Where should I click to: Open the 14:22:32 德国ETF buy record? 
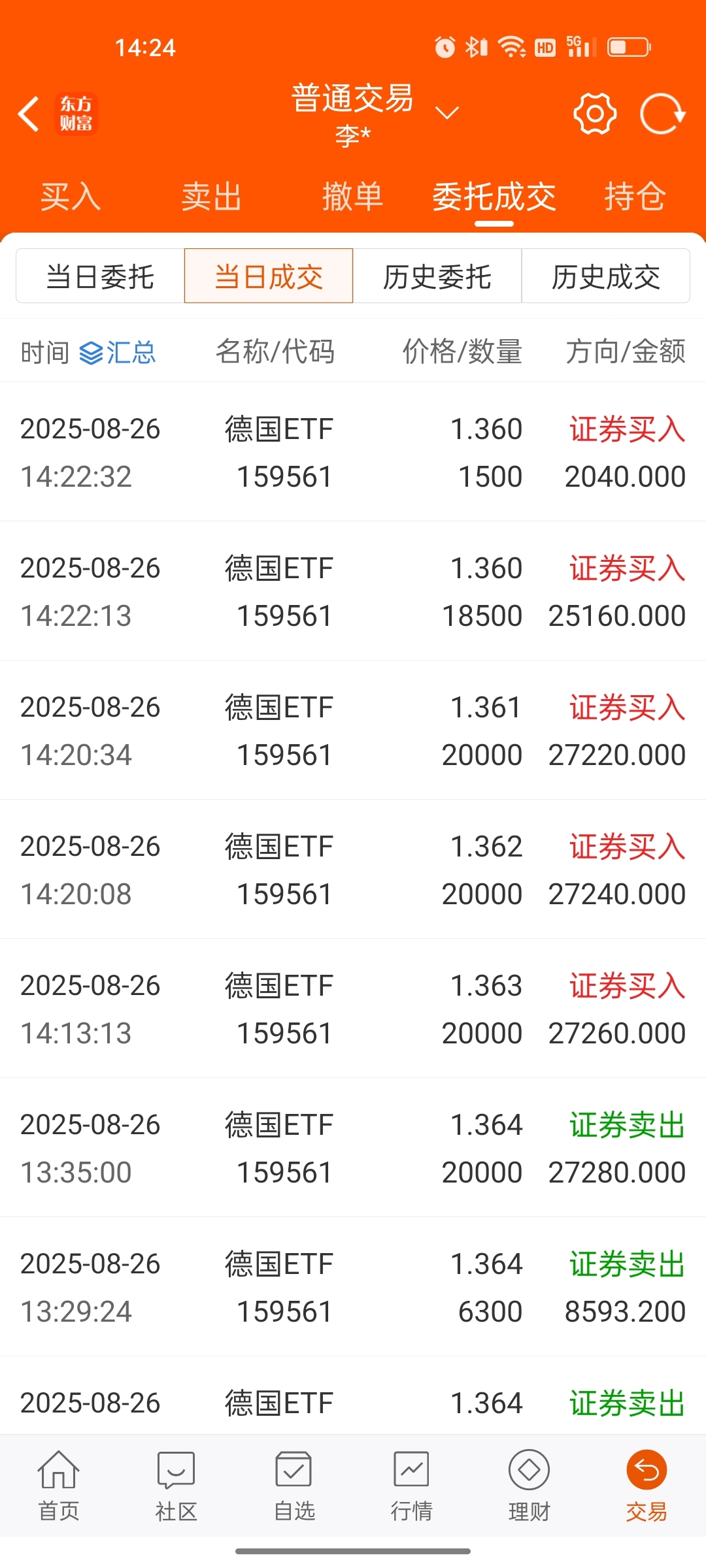[x=353, y=452]
